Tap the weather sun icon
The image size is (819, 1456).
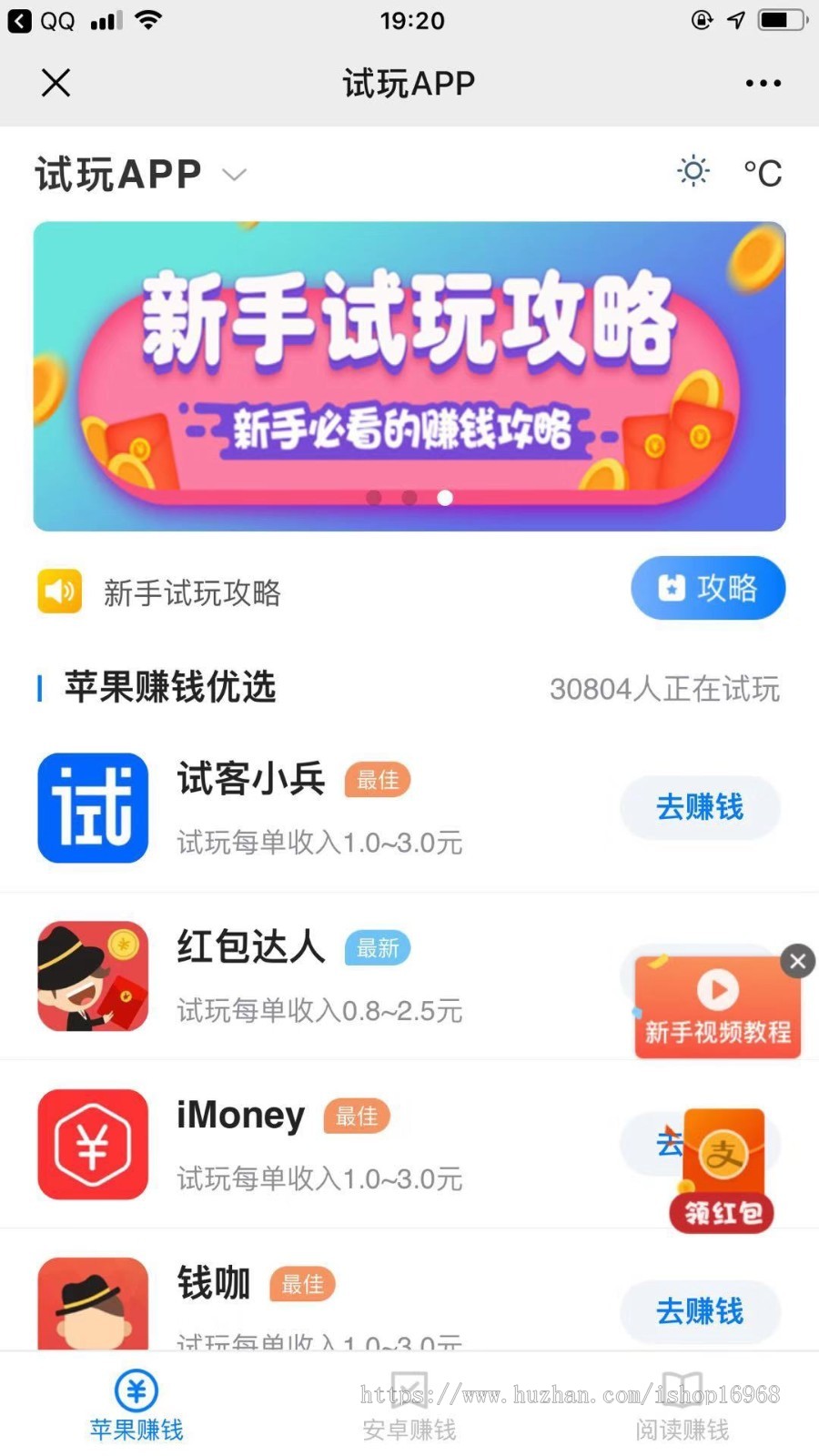(x=693, y=171)
